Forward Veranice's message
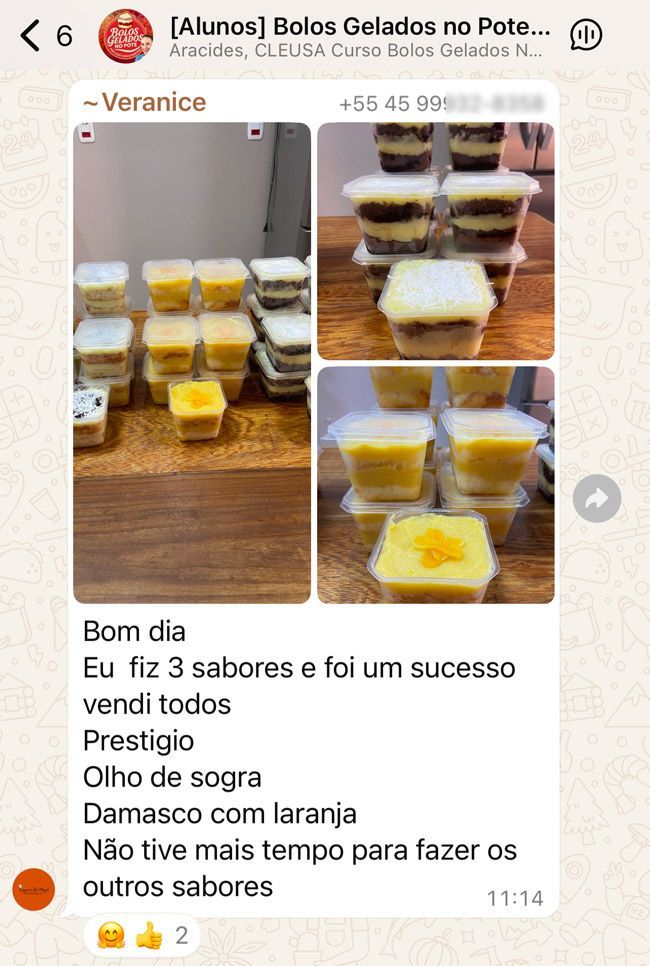The width and height of the screenshot is (650, 966). pyautogui.click(x=597, y=498)
